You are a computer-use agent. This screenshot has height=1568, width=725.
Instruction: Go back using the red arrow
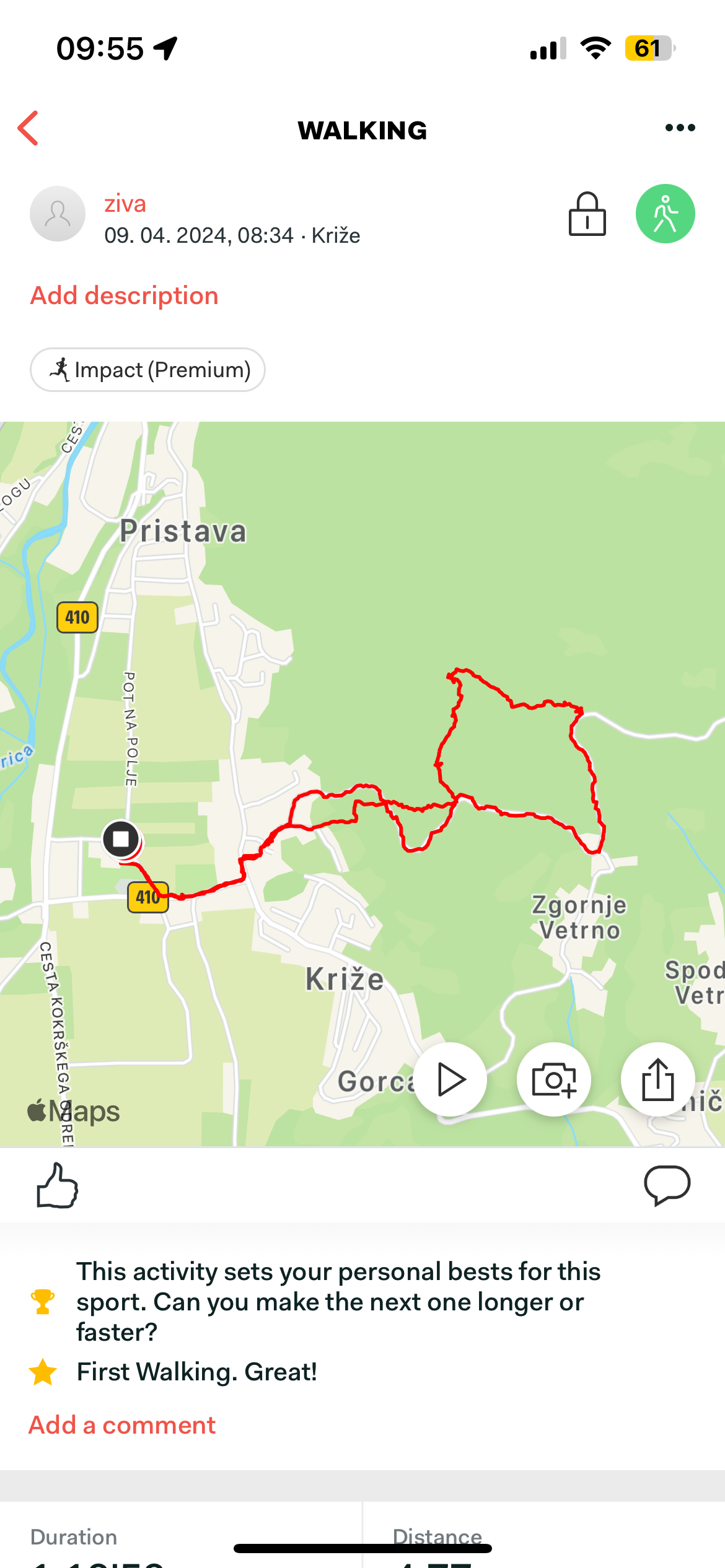point(28,128)
